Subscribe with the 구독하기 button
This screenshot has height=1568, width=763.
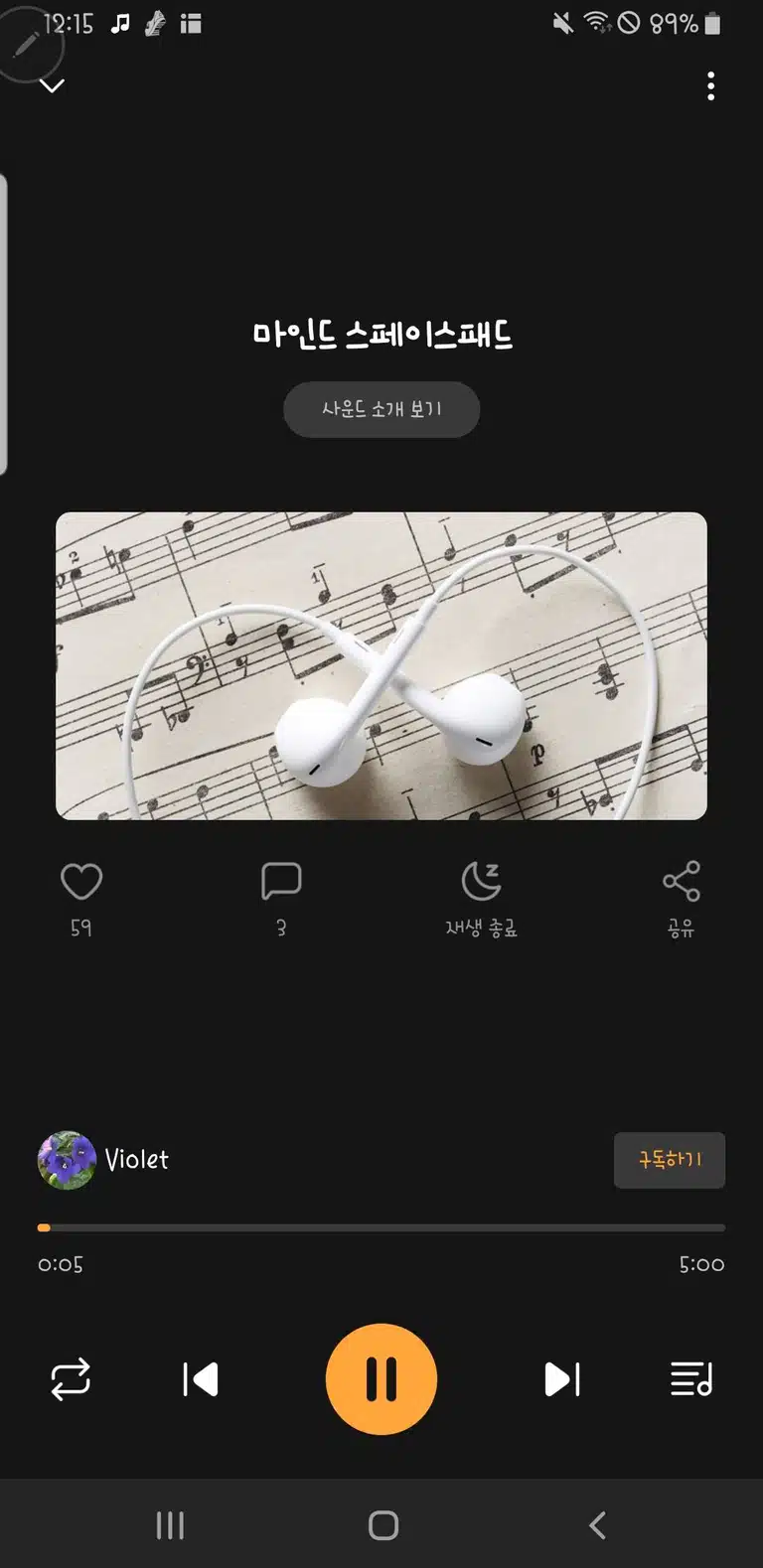pyautogui.click(x=670, y=1160)
